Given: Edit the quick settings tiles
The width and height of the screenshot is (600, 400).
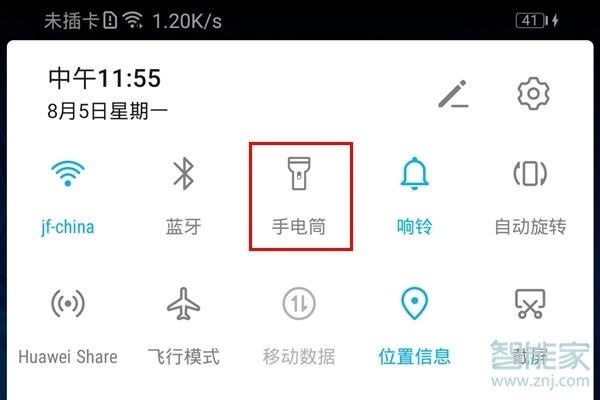Looking at the screenshot, I should tap(453, 93).
